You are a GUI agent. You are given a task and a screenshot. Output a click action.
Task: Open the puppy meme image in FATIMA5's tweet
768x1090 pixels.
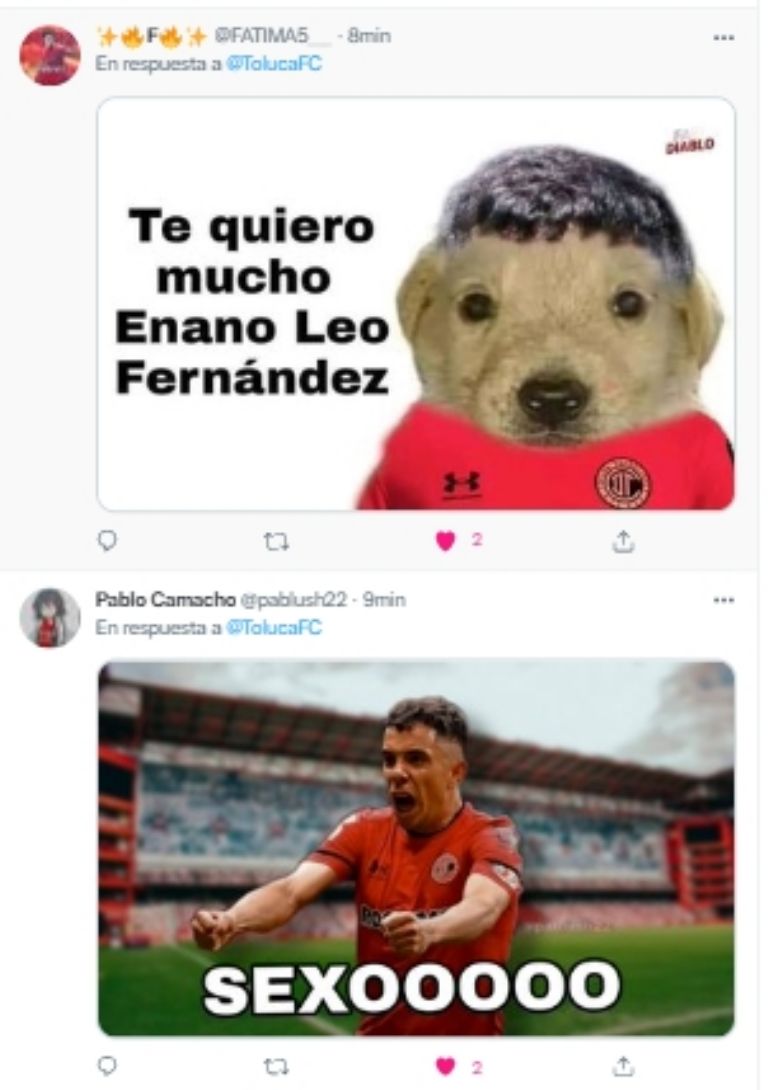[x=416, y=304]
